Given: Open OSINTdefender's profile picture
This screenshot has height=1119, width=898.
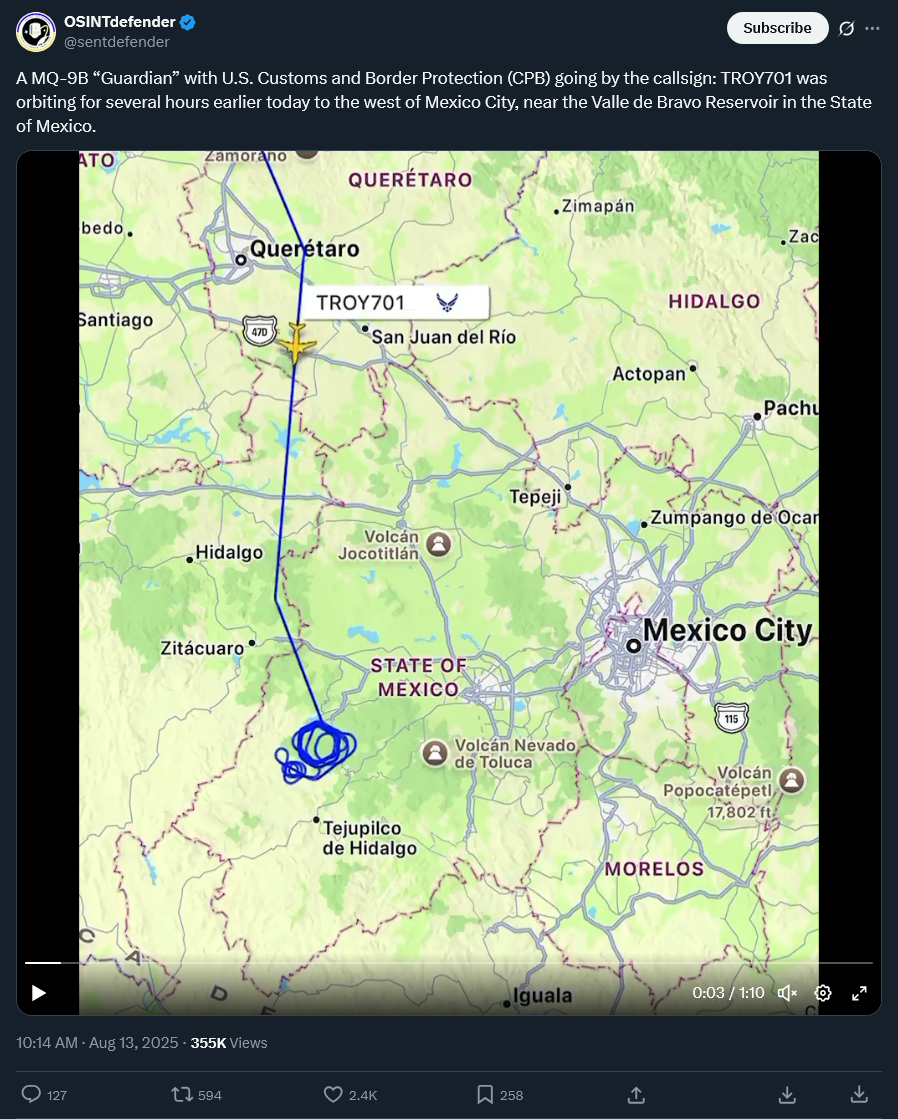Looking at the screenshot, I should pyautogui.click(x=36, y=32).
